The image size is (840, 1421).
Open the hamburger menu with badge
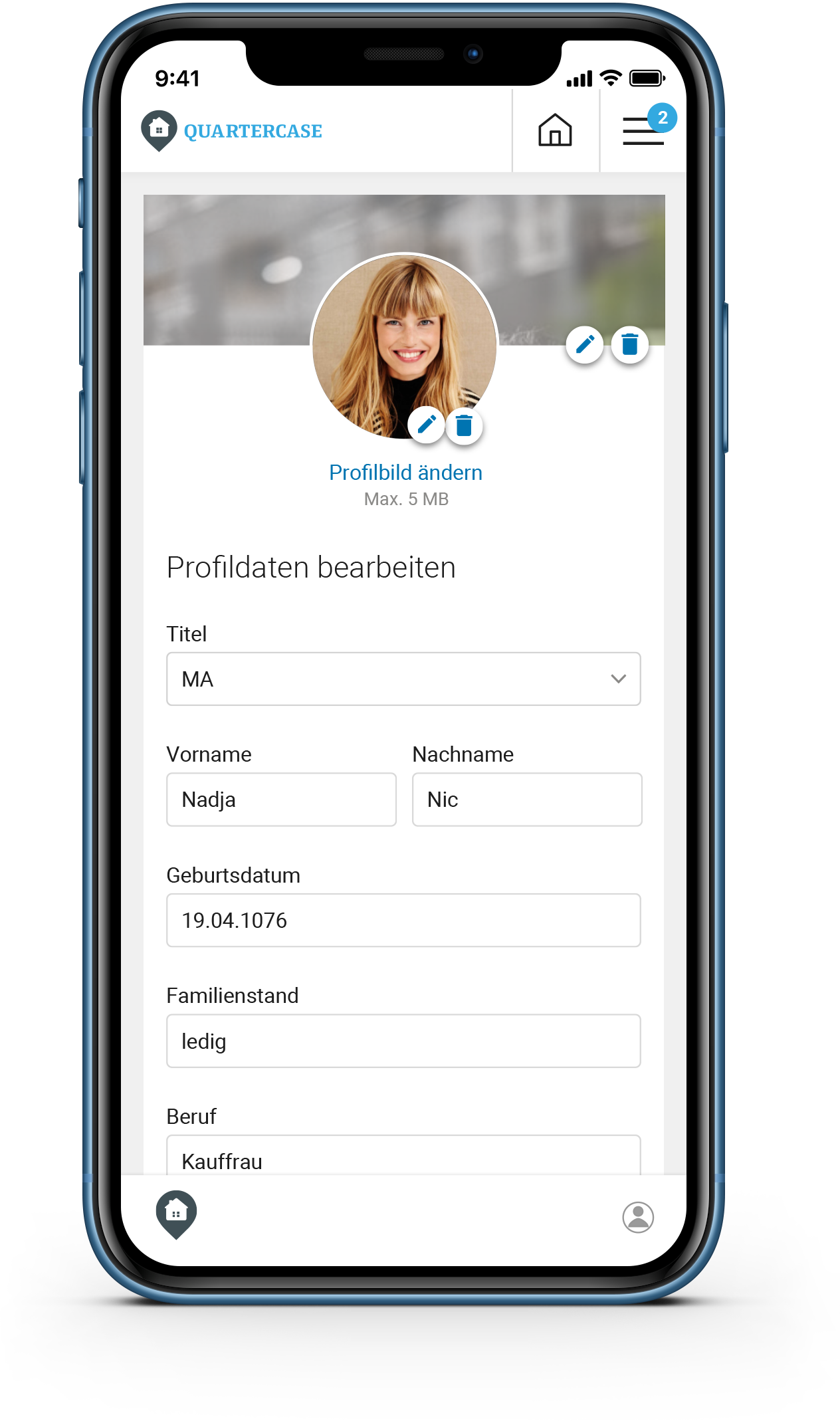pyautogui.click(x=643, y=131)
